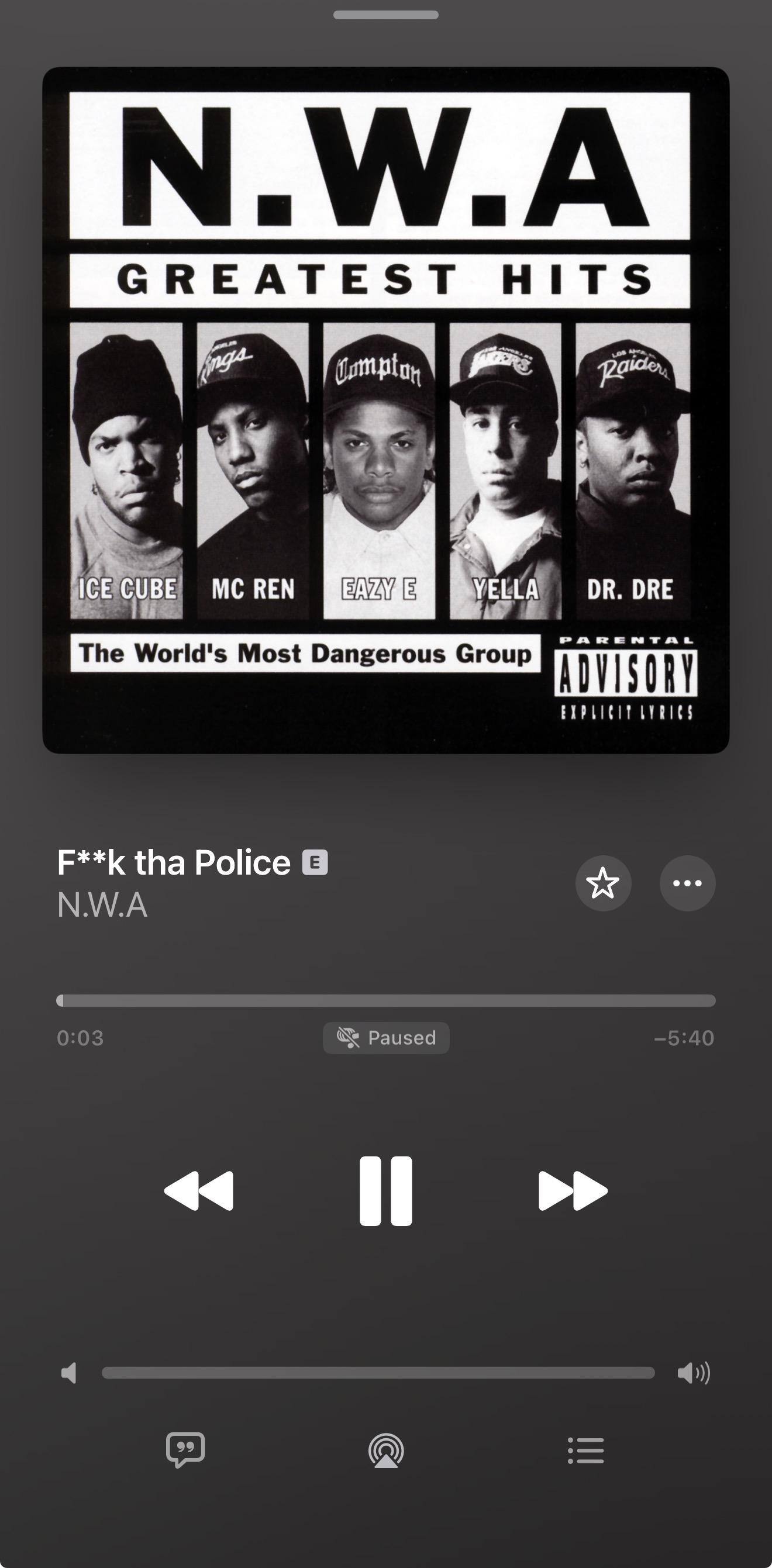
Task: Tap the volume slider to adjust loudness
Action: click(x=378, y=1373)
